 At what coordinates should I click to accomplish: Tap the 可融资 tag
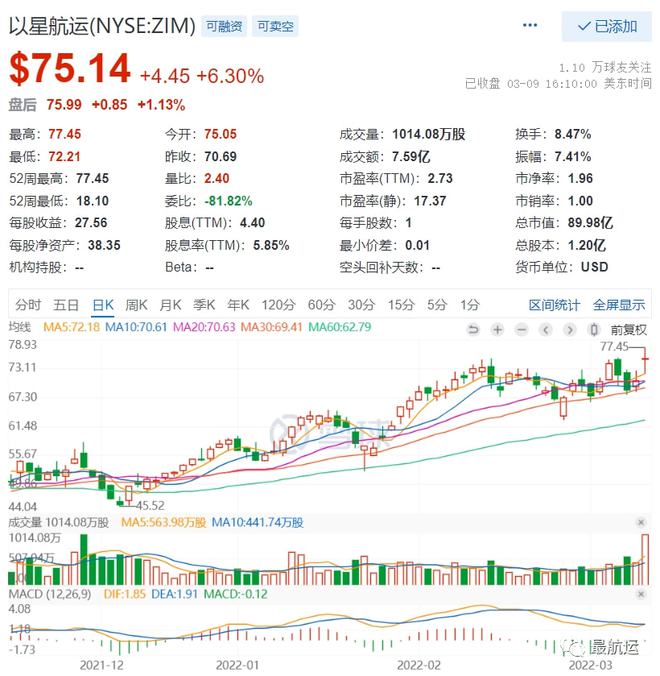223,27
